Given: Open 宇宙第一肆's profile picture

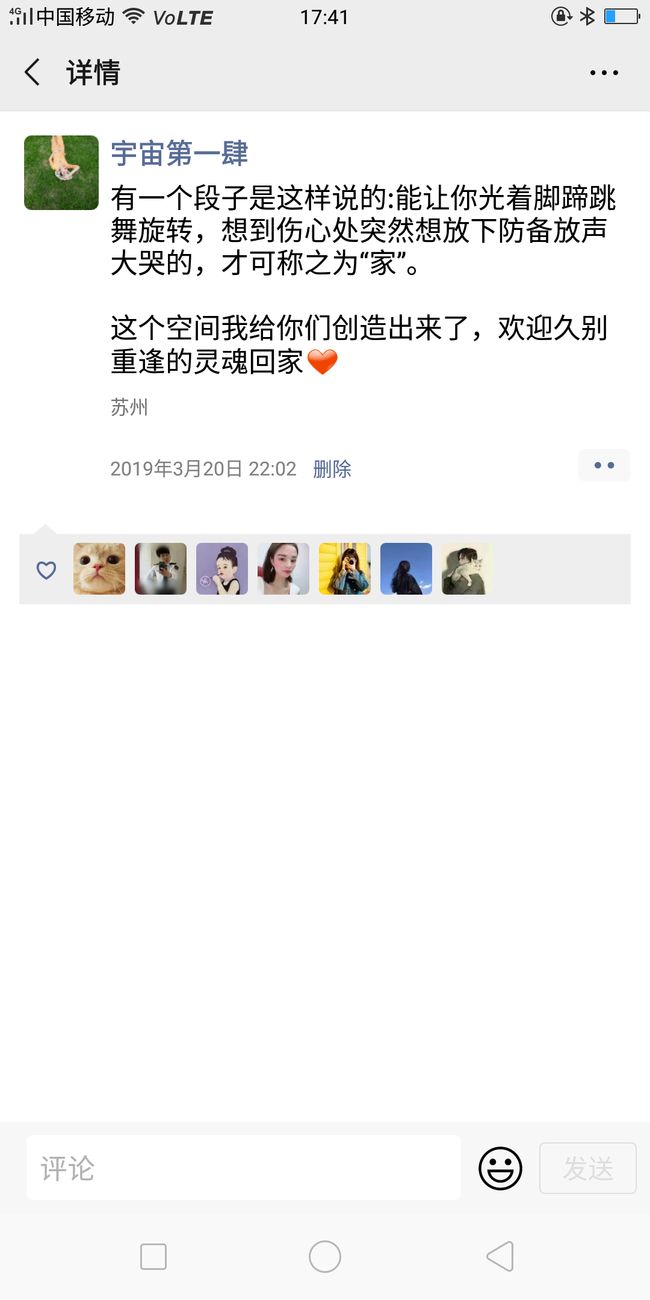Looking at the screenshot, I should point(61,172).
